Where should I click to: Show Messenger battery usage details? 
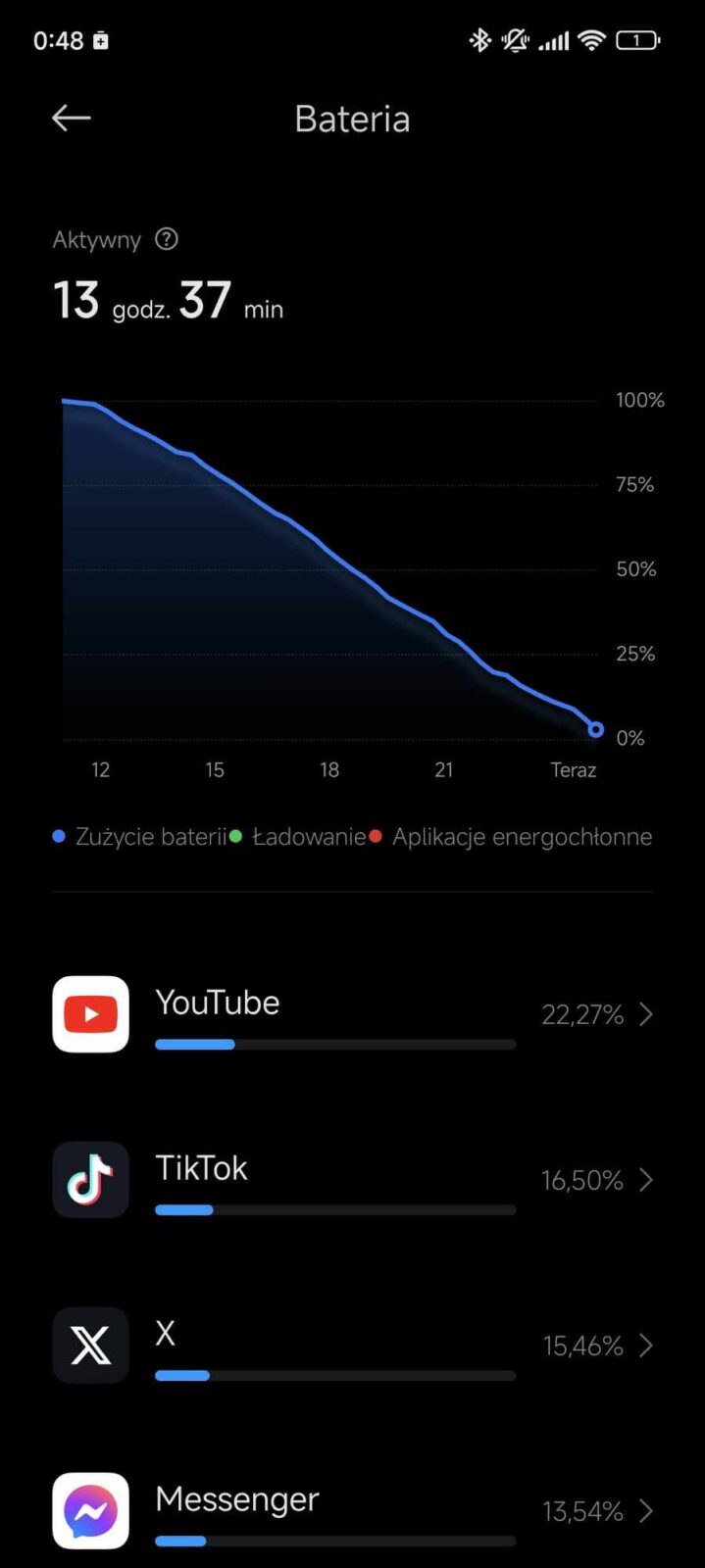pyautogui.click(x=351, y=1510)
